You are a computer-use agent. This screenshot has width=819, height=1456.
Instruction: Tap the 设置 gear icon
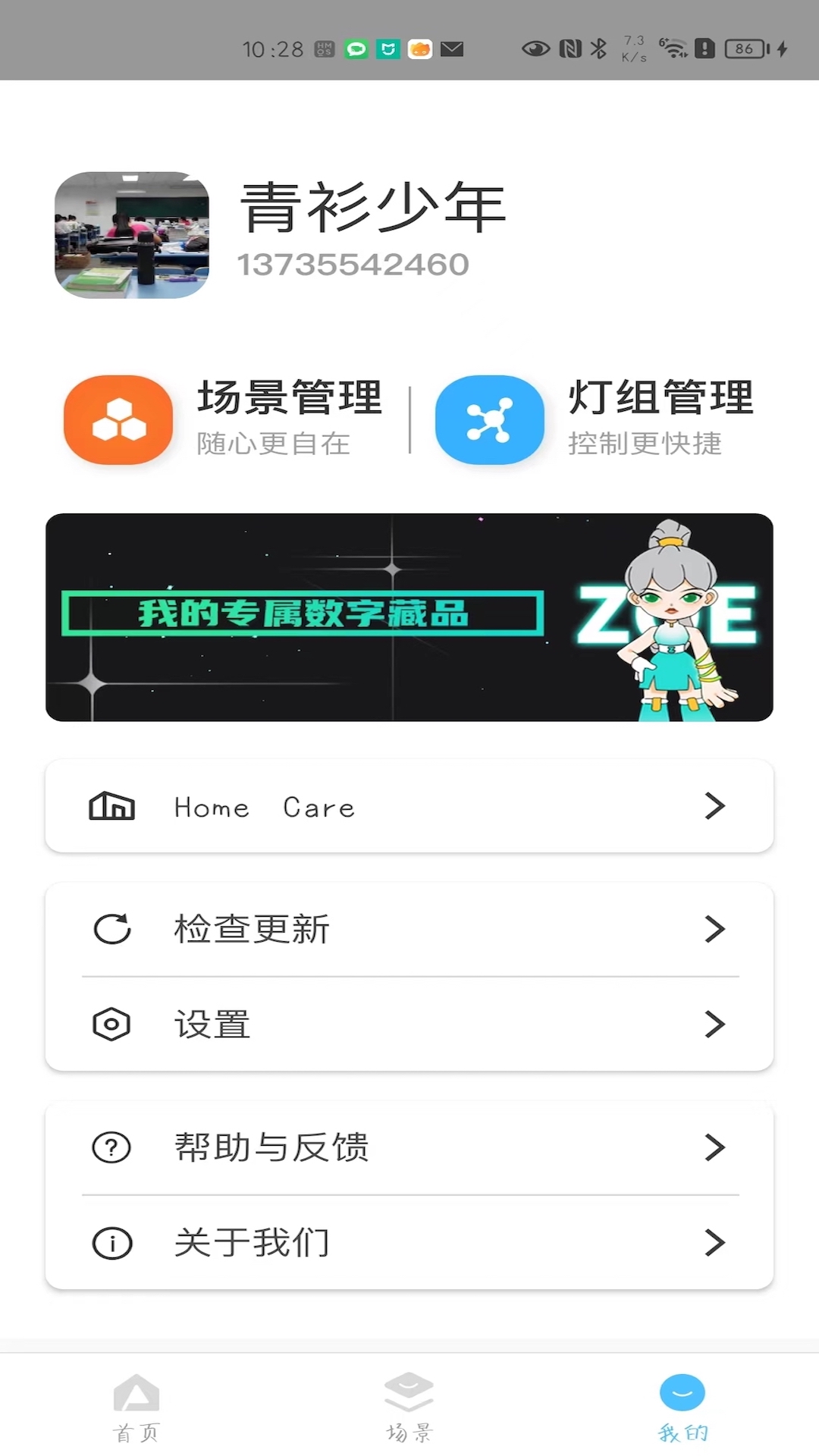pyautogui.click(x=111, y=1025)
